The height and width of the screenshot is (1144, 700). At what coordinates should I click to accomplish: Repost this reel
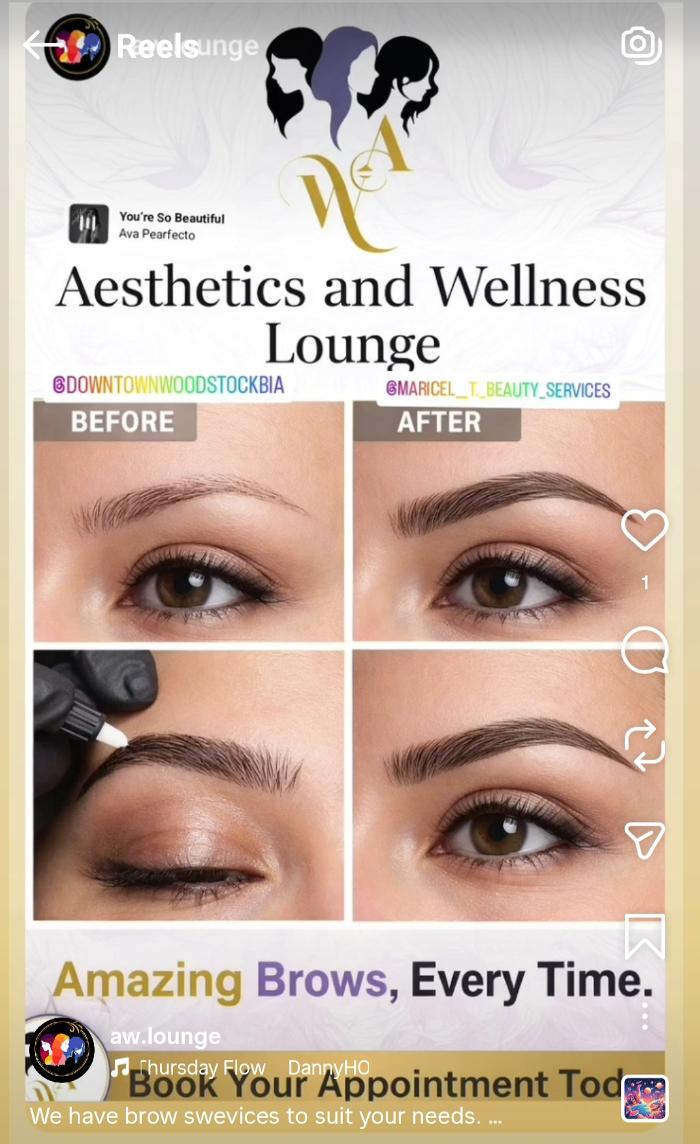[x=644, y=745]
